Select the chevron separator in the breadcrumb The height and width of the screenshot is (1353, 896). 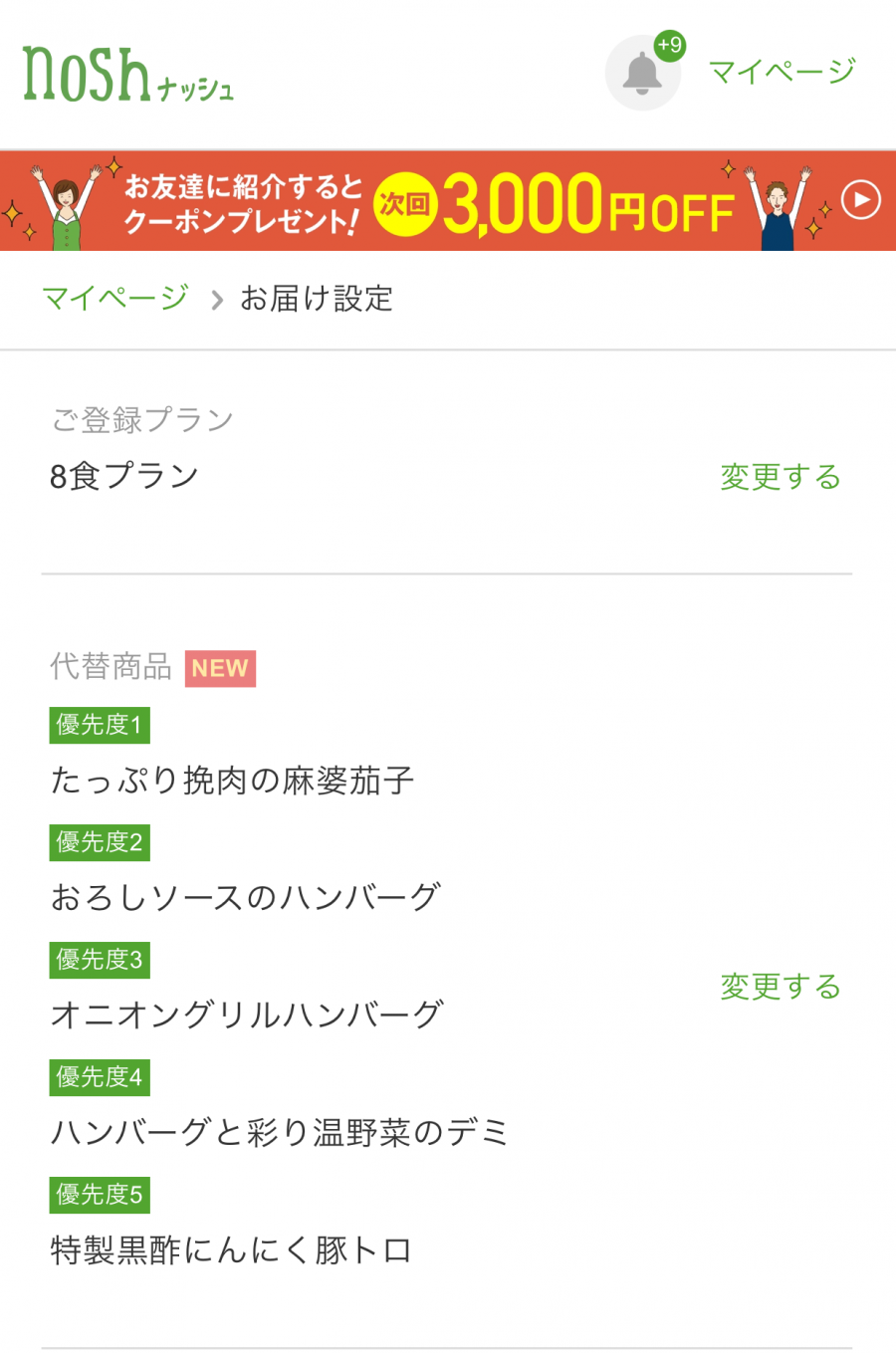[215, 300]
